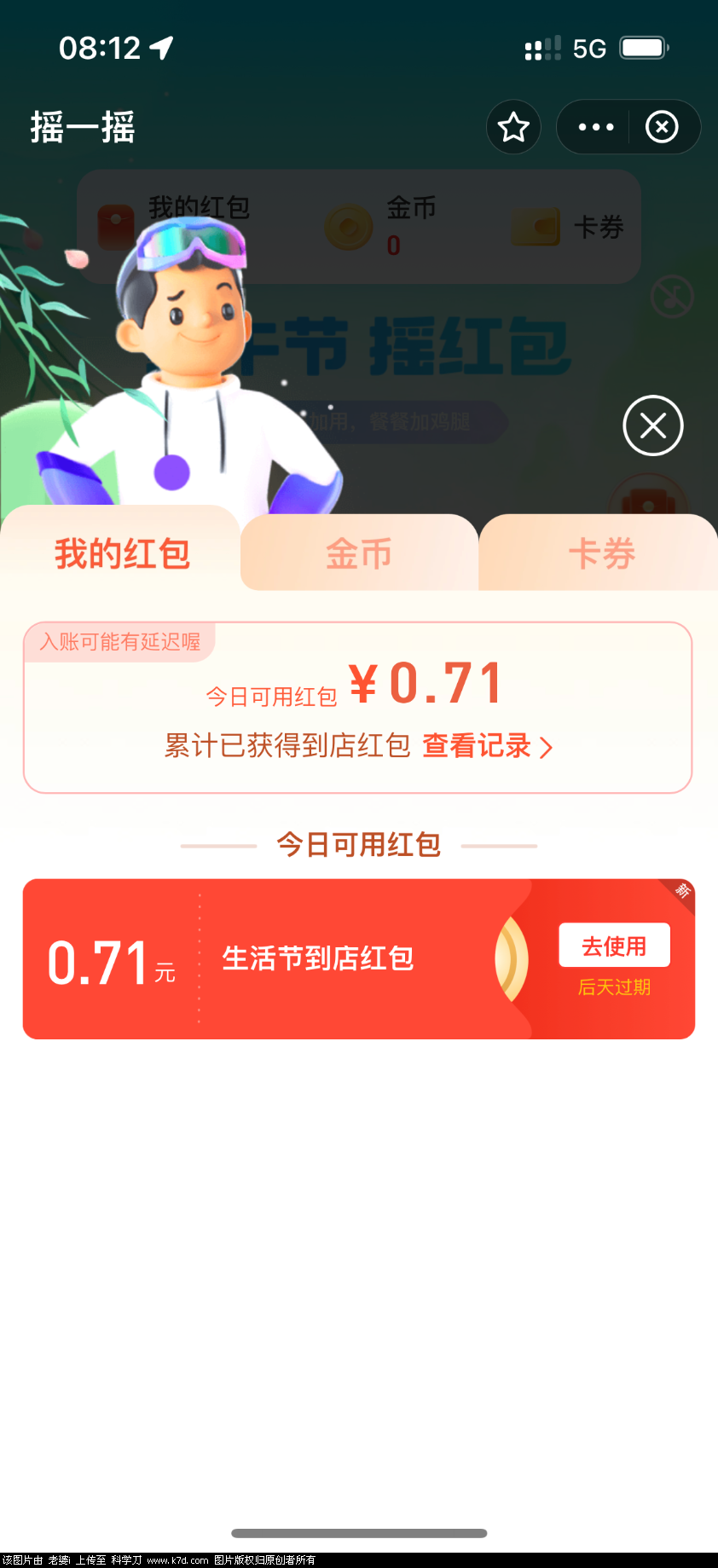Select the 我的红包 tab
718x1568 pixels.
119,553
